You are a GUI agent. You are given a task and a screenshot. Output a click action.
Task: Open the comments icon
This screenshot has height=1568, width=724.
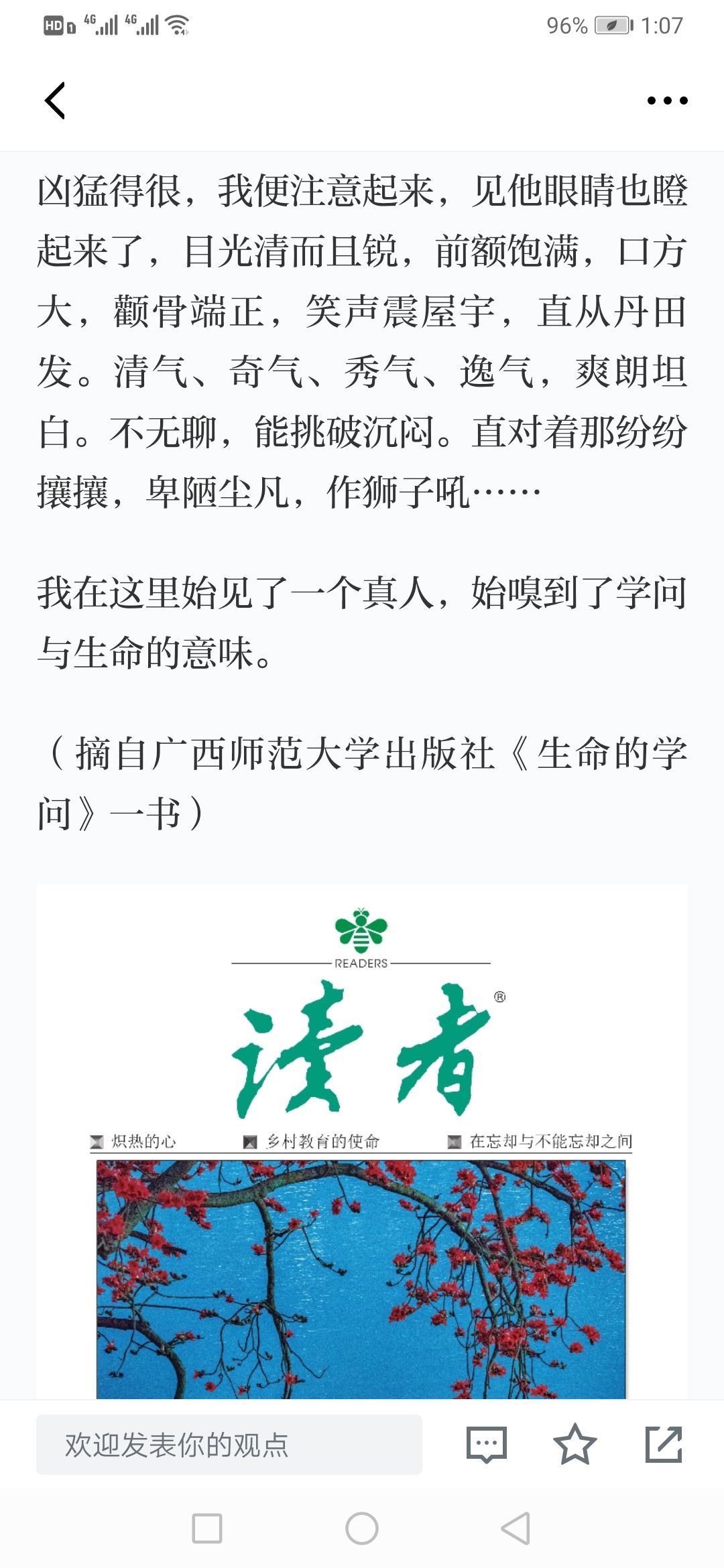pos(486,1445)
